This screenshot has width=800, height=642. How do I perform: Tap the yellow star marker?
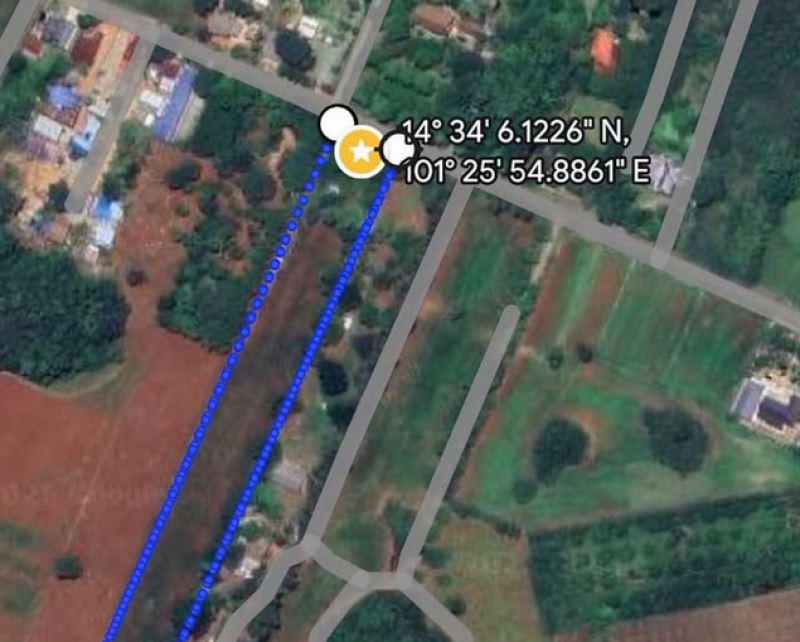point(358,153)
